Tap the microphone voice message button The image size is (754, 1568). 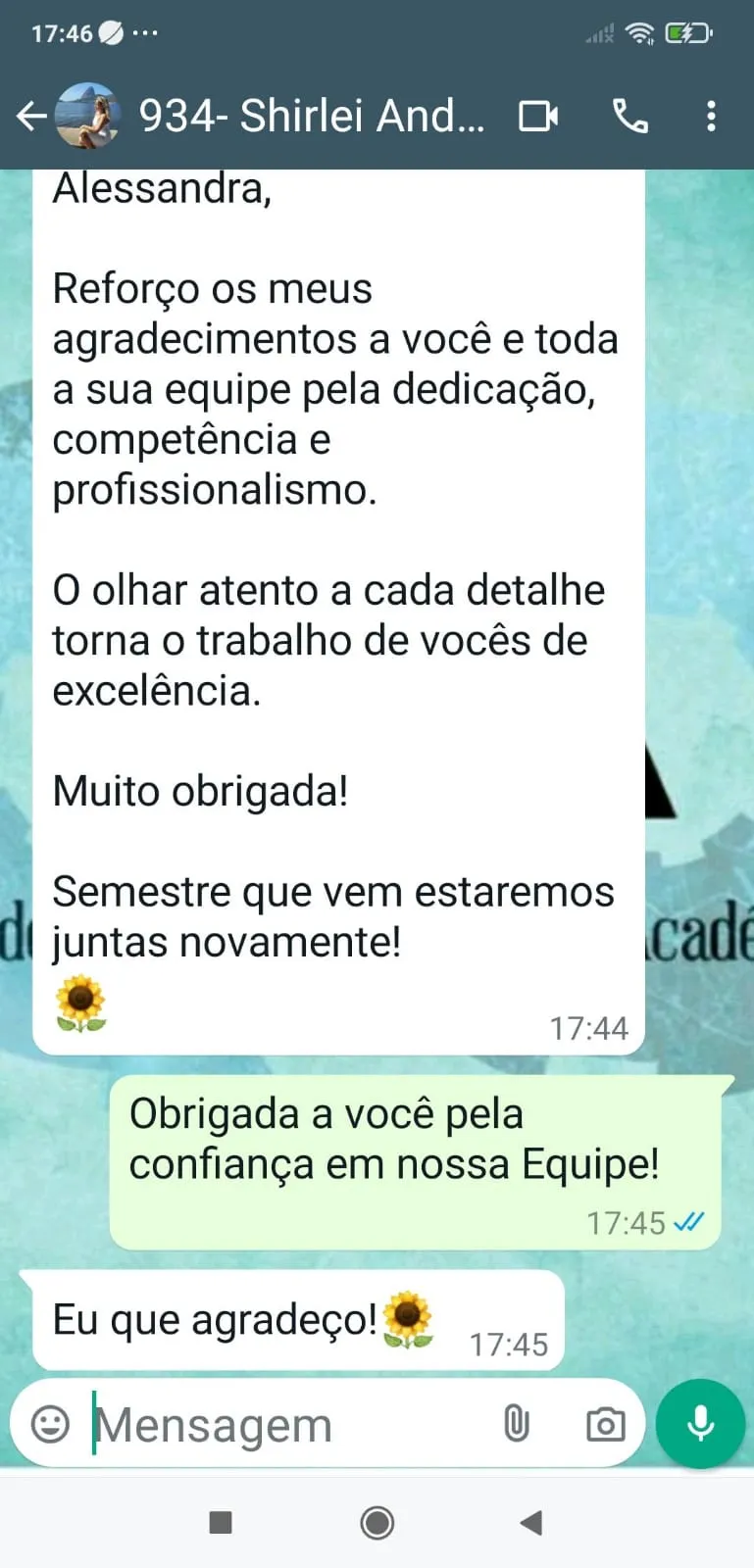(700, 1424)
